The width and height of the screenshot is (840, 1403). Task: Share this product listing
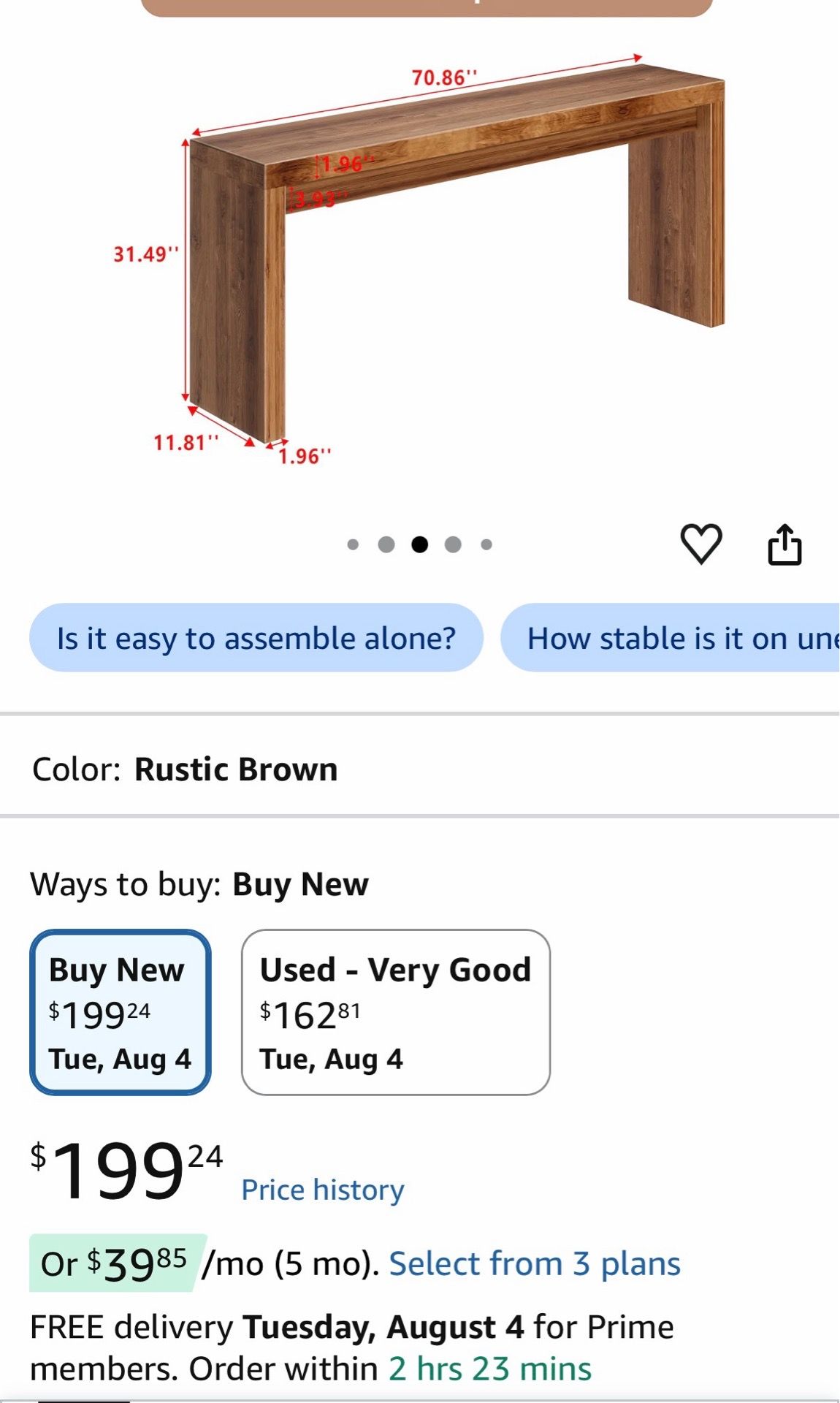[x=784, y=544]
